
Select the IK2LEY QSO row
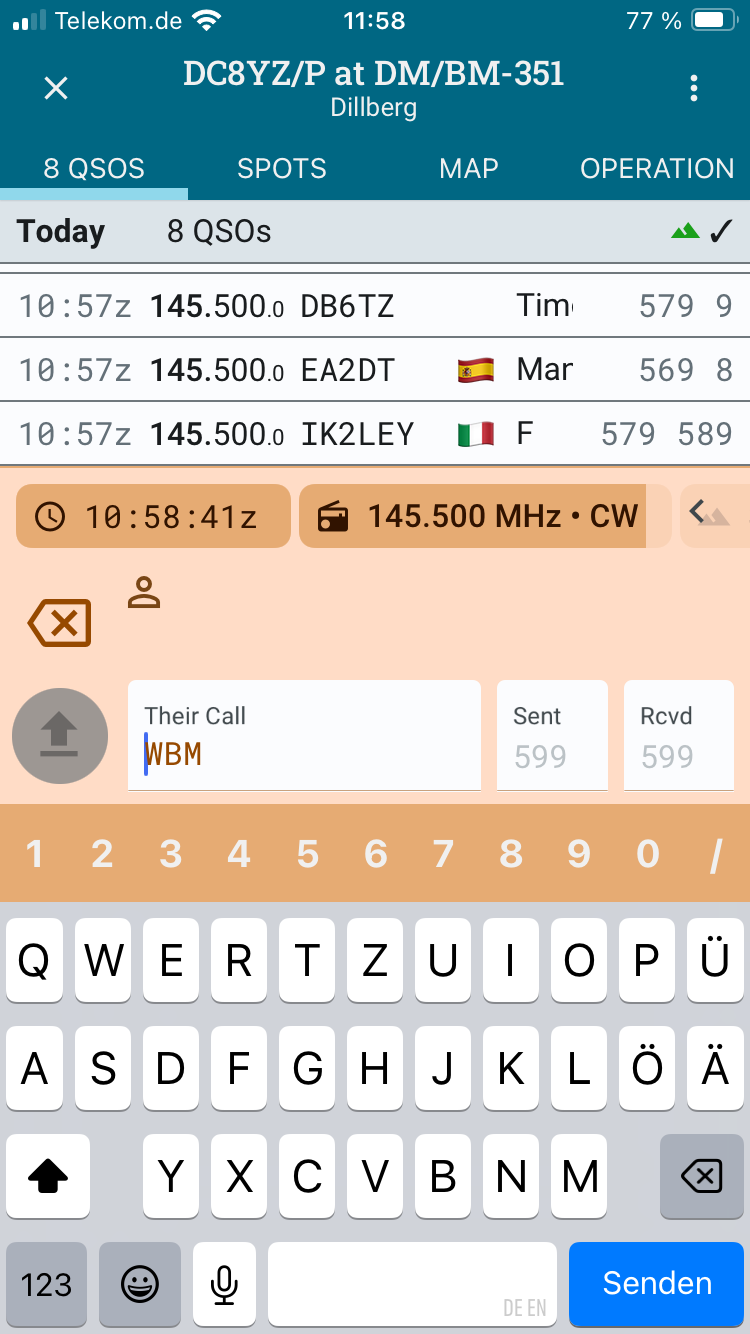375,434
